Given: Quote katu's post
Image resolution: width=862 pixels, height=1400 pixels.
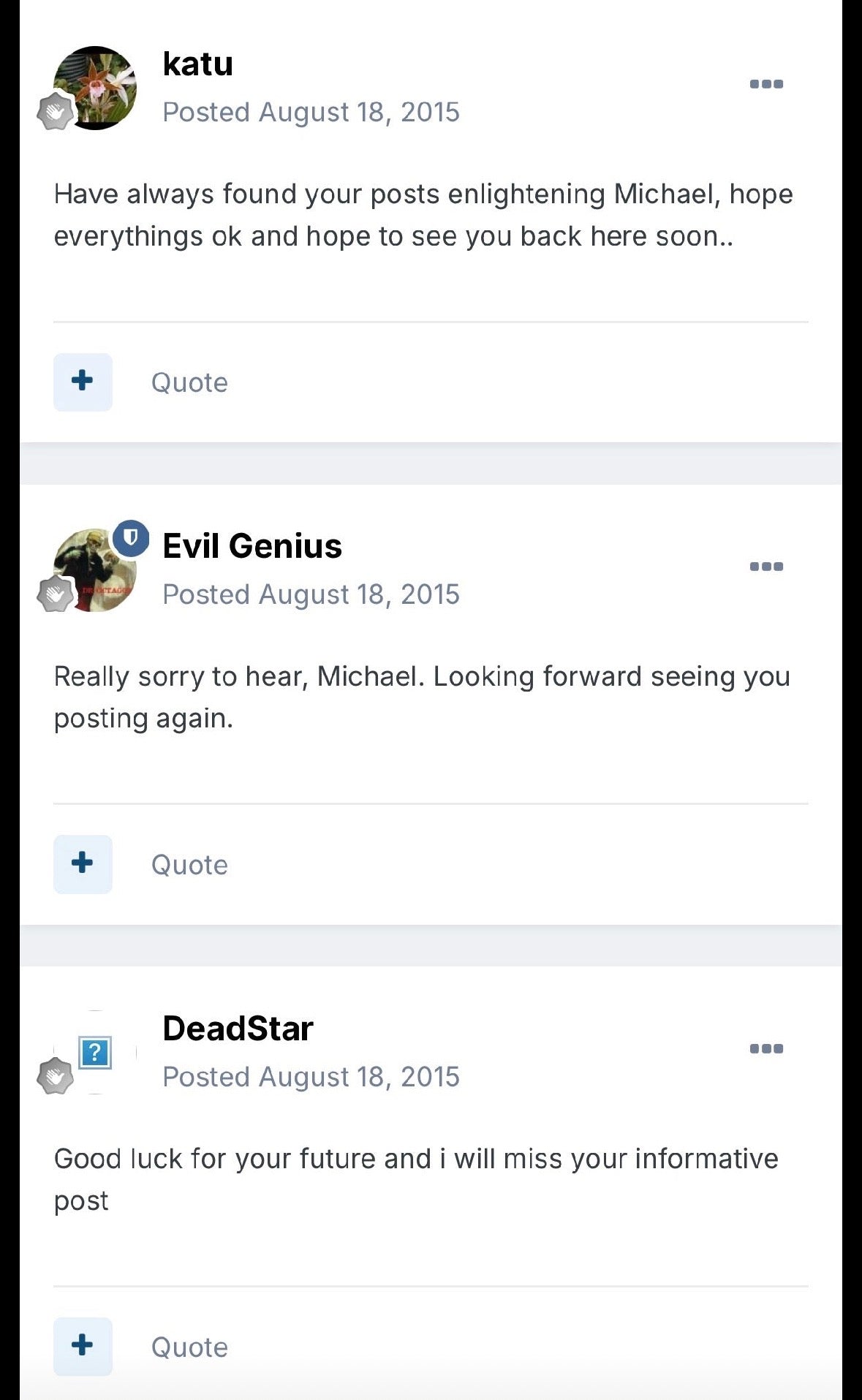Looking at the screenshot, I should (189, 382).
